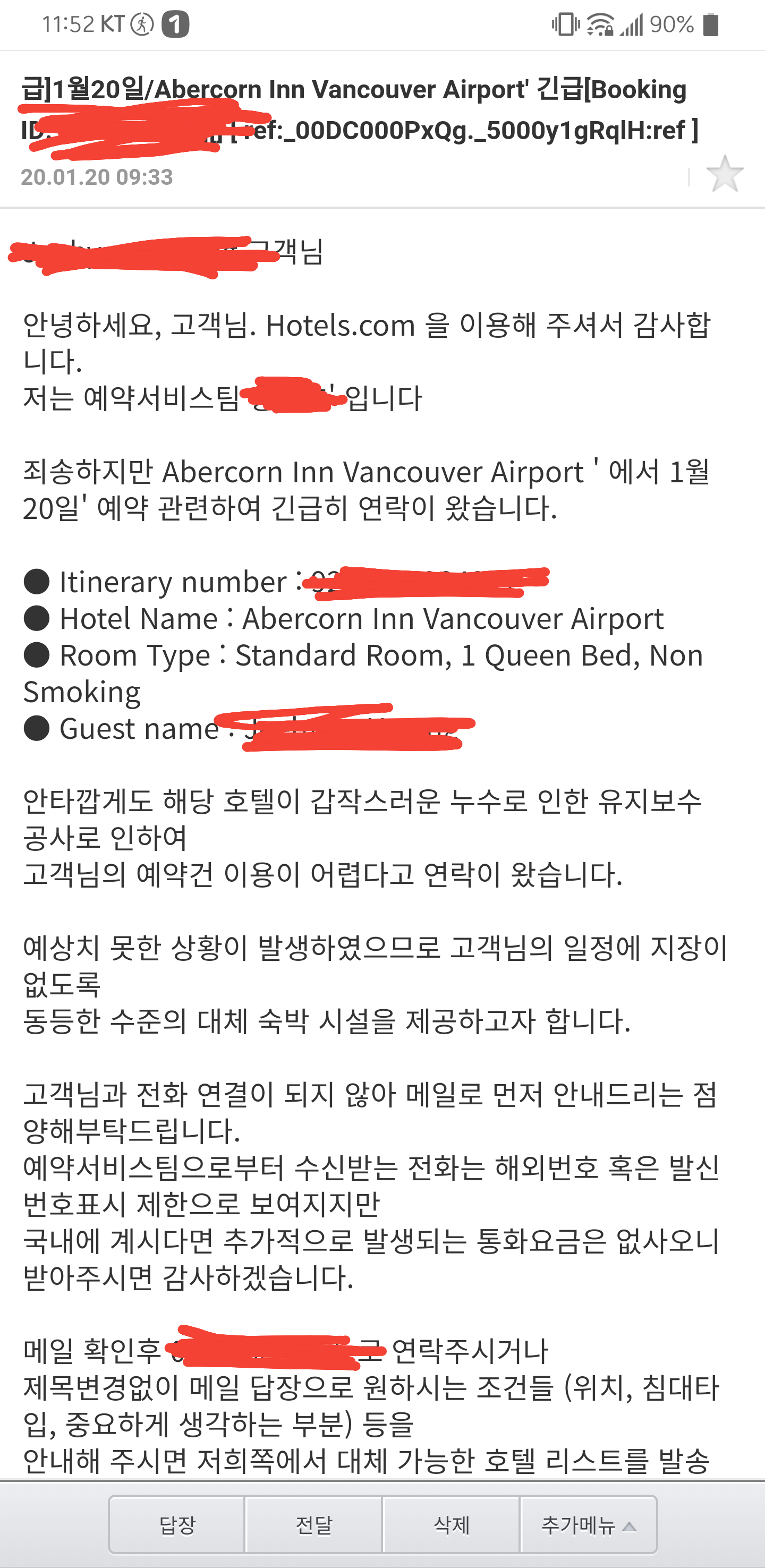Star this Hotels.com email

(724, 175)
